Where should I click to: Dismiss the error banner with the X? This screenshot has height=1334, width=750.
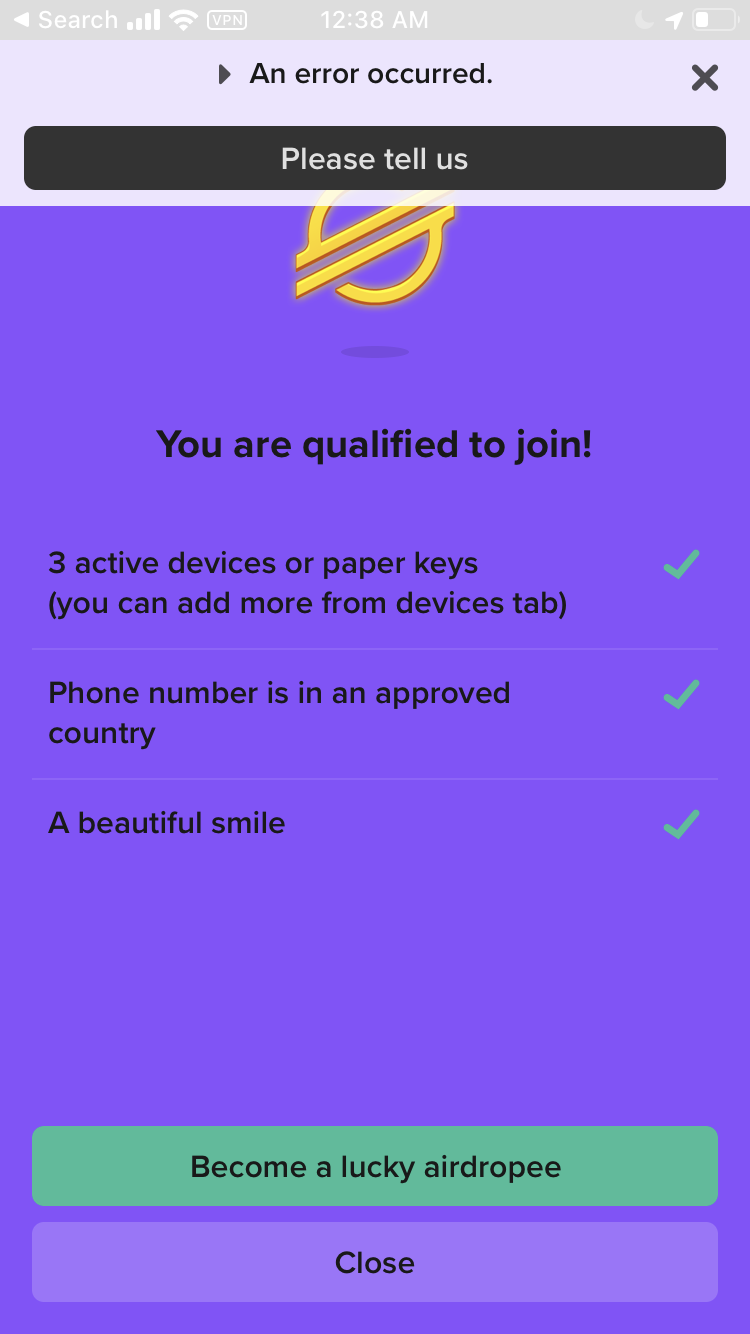click(705, 77)
